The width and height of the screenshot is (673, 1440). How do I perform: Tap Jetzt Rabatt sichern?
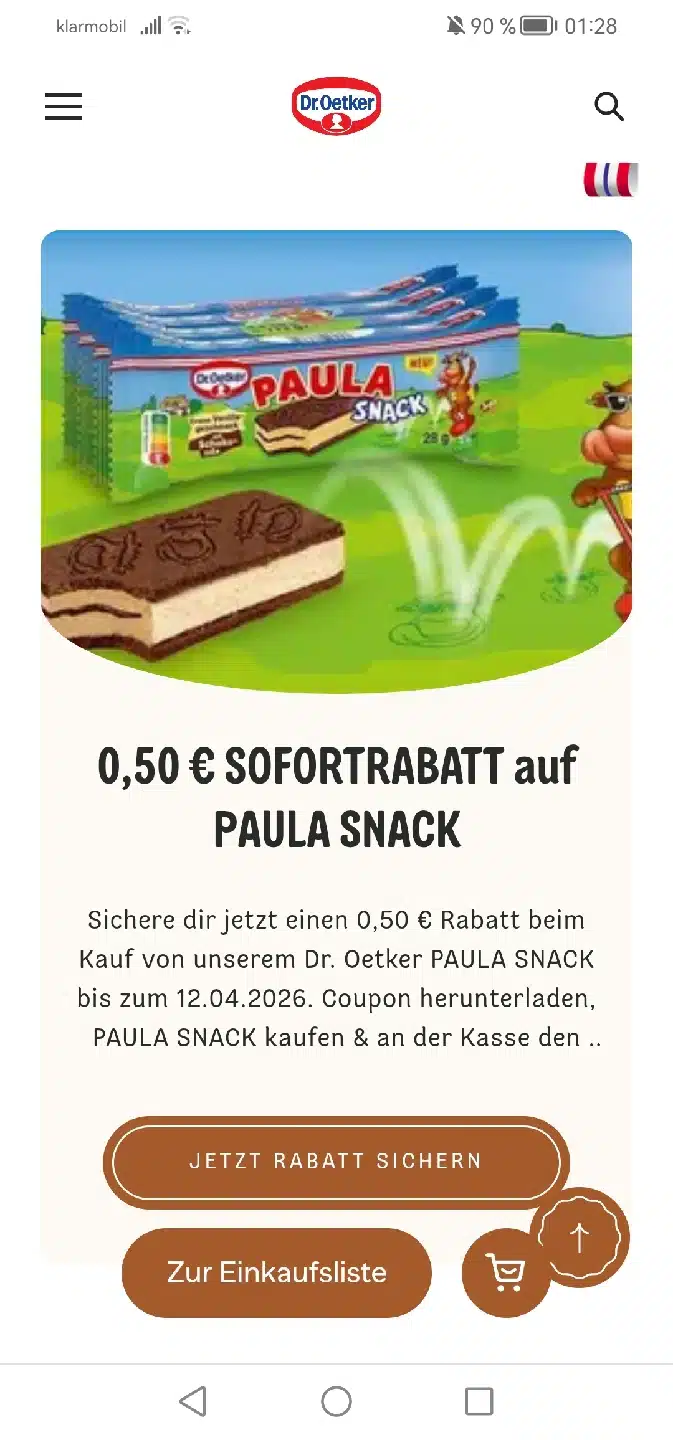336,1162
